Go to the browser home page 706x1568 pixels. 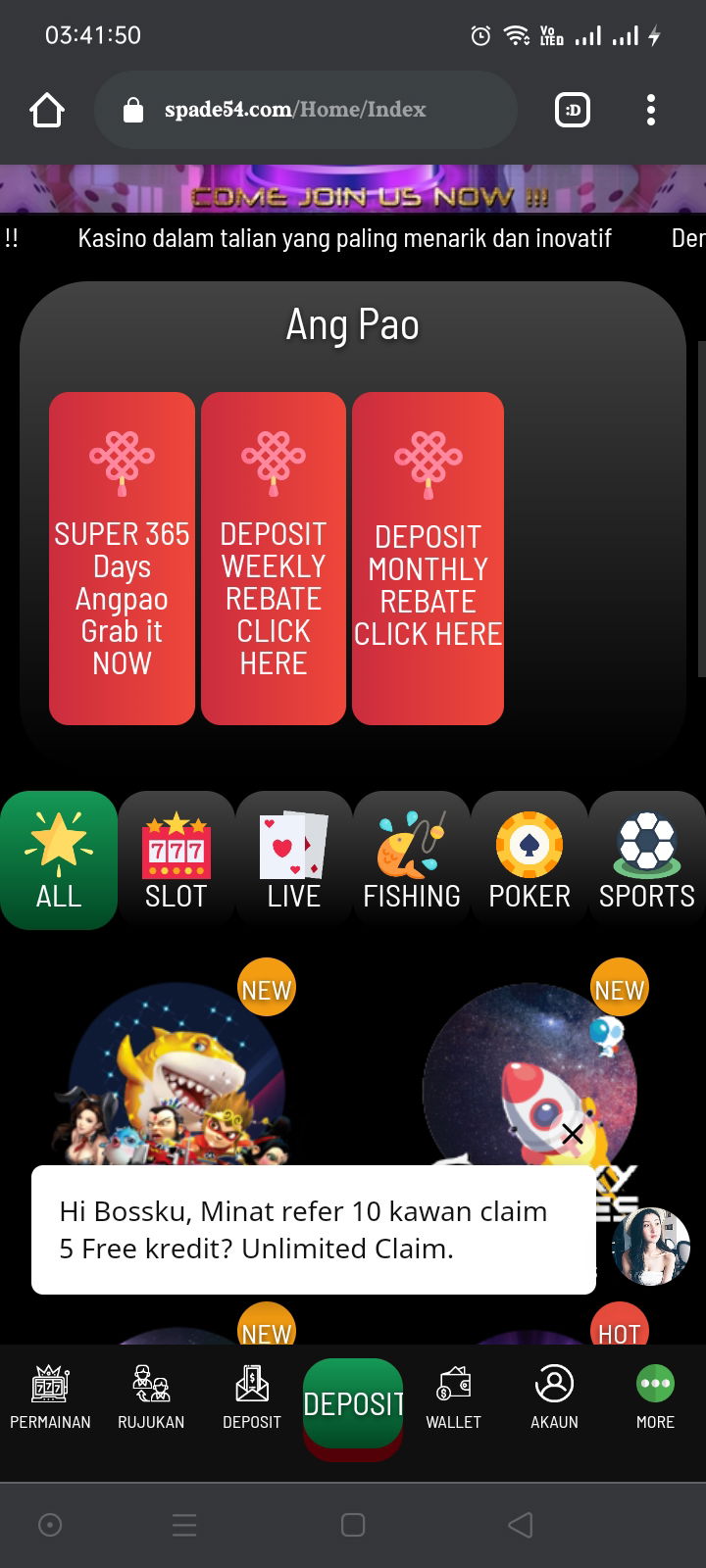point(47,111)
